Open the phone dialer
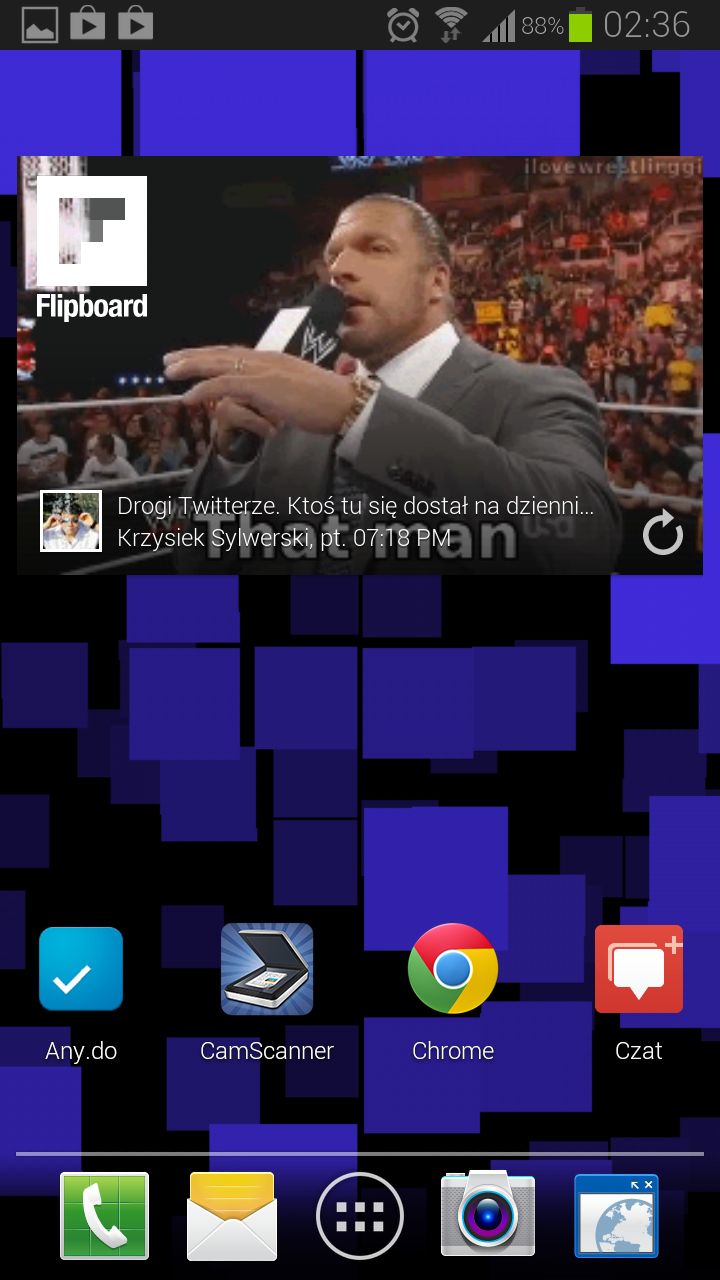 coord(104,1216)
